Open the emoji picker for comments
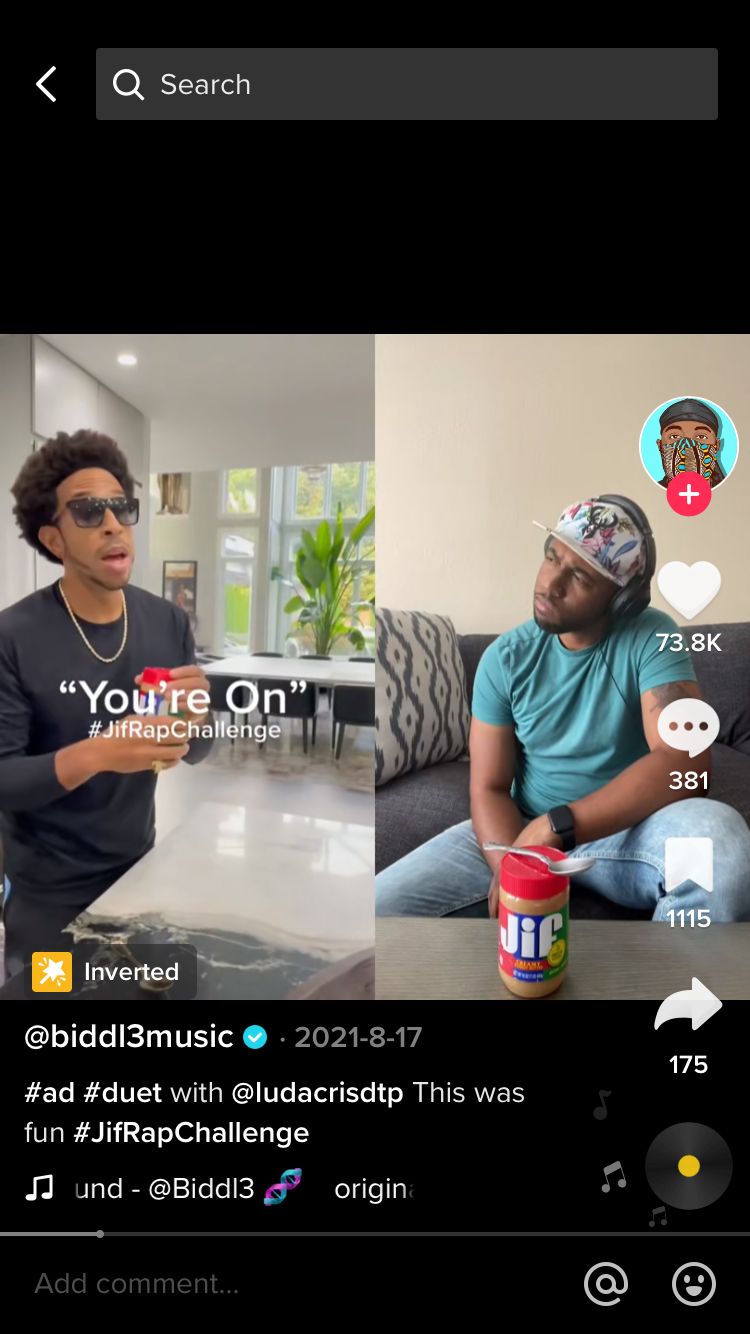Viewport: 750px width, 1334px height. [693, 1283]
